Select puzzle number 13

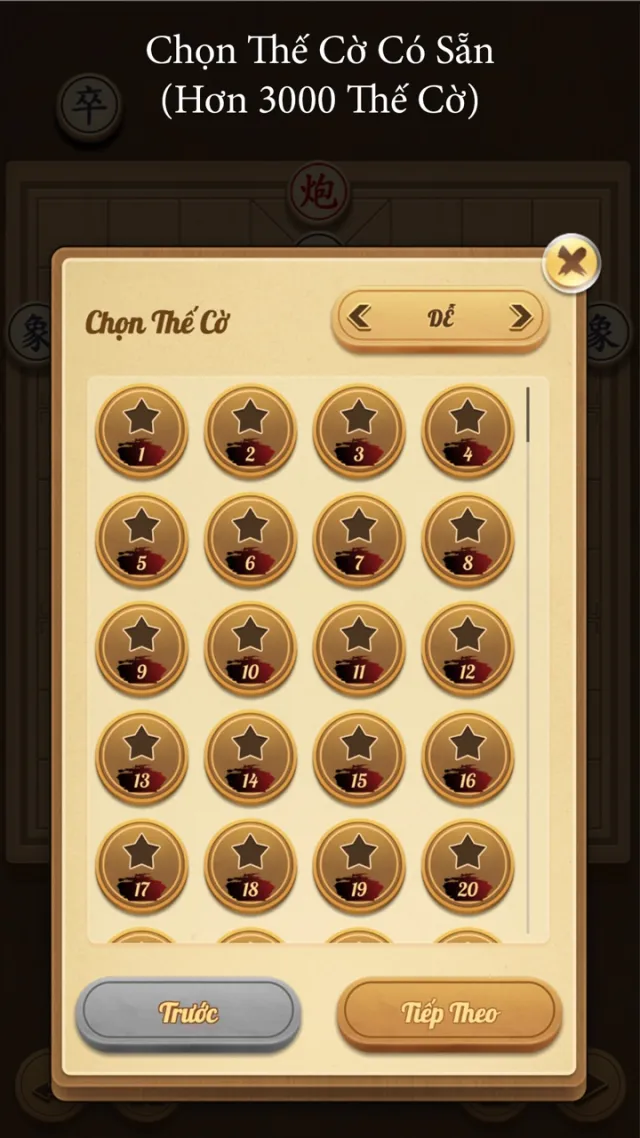141,758
